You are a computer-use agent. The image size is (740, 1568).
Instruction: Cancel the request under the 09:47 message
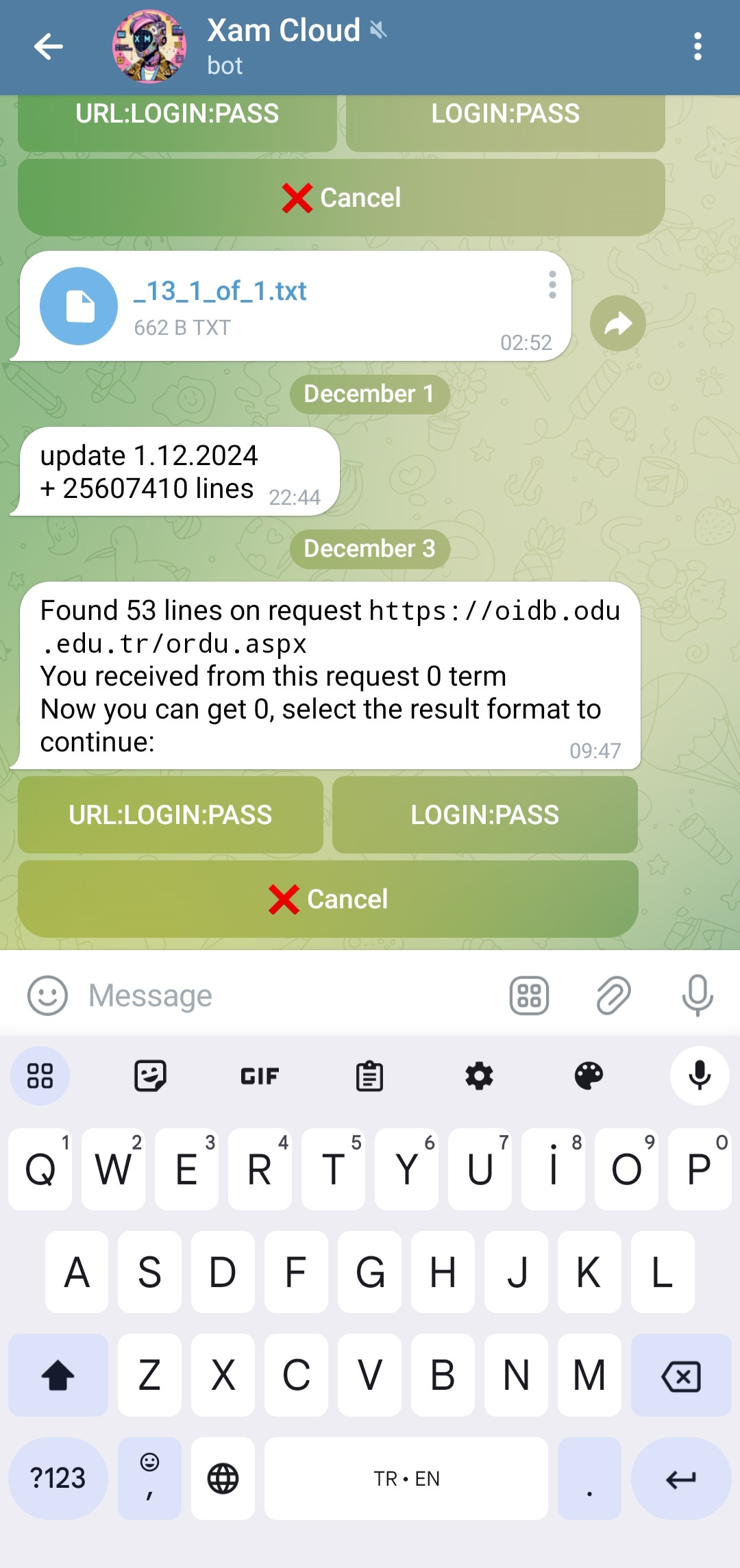click(328, 899)
